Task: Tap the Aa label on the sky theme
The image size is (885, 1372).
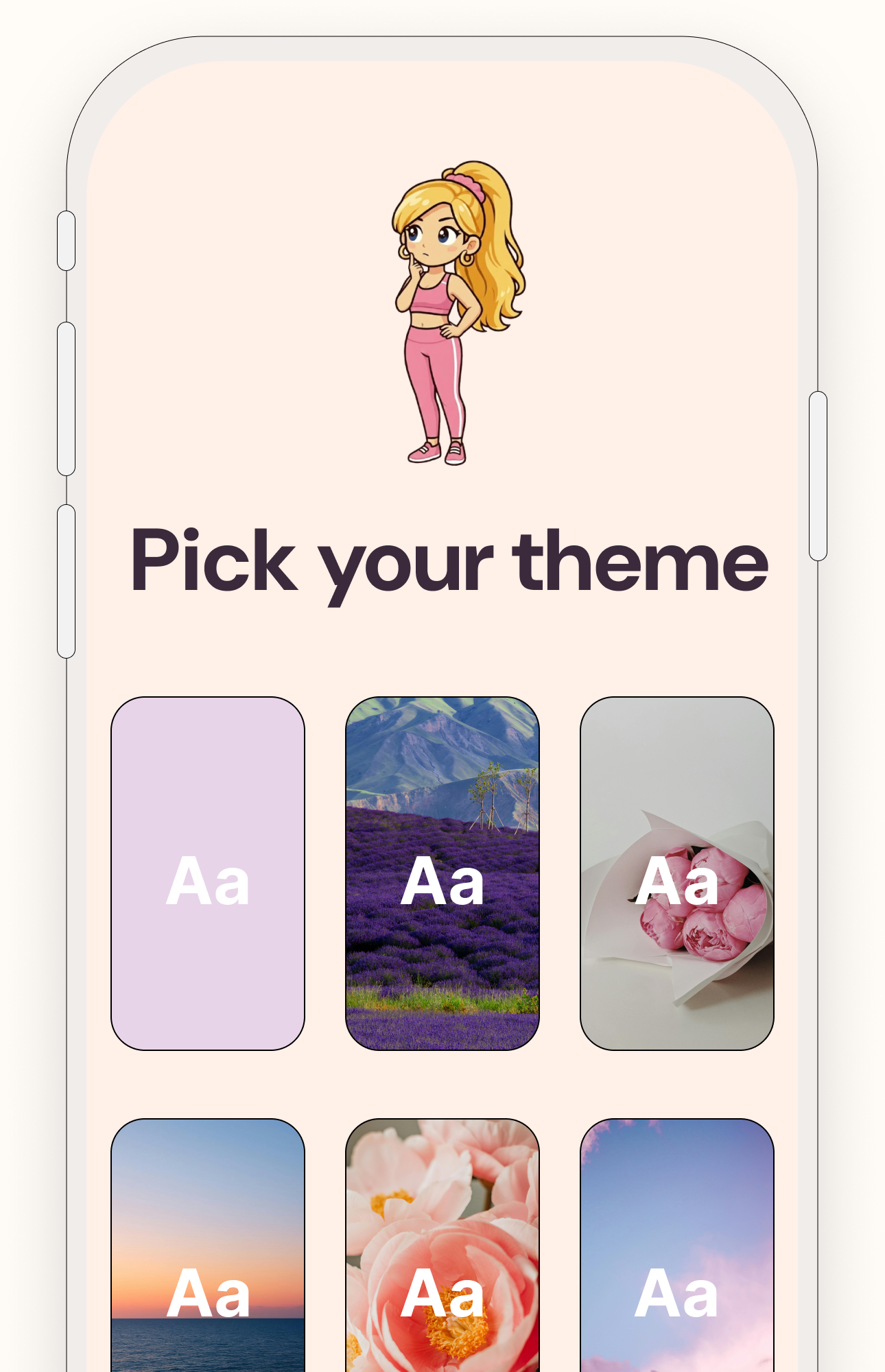Action: [677, 1291]
